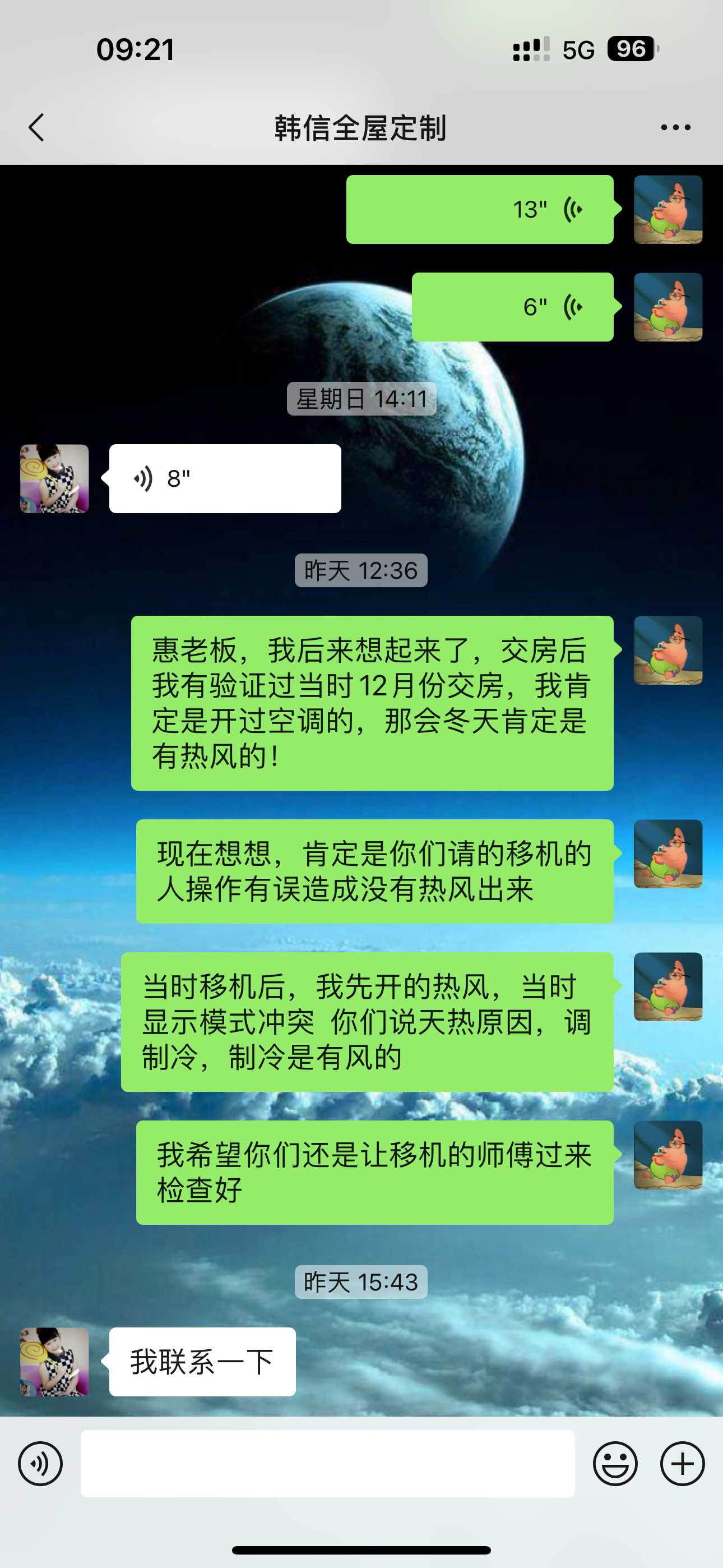Play the received 8-second voice message

tap(225, 478)
